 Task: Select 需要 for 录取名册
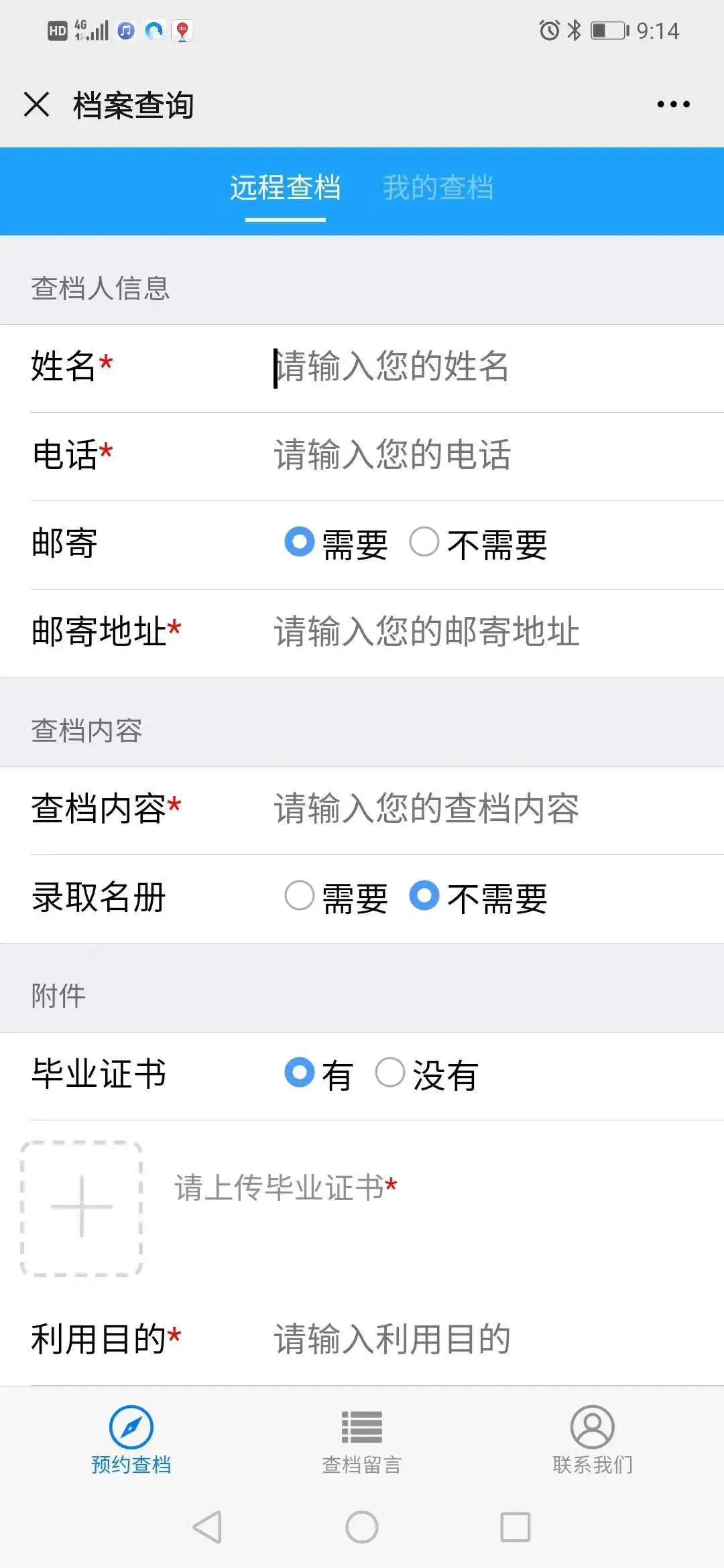300,896
